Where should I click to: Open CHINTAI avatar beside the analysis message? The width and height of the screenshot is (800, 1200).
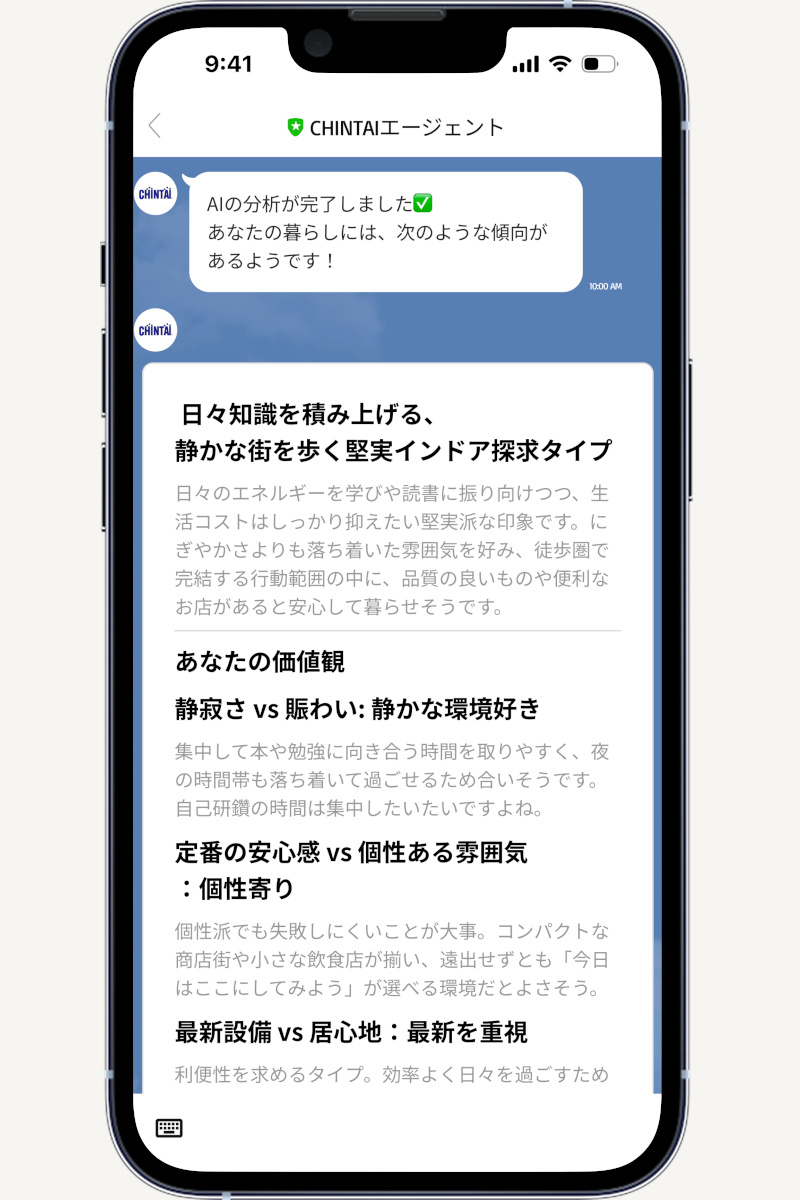(156, 193)
